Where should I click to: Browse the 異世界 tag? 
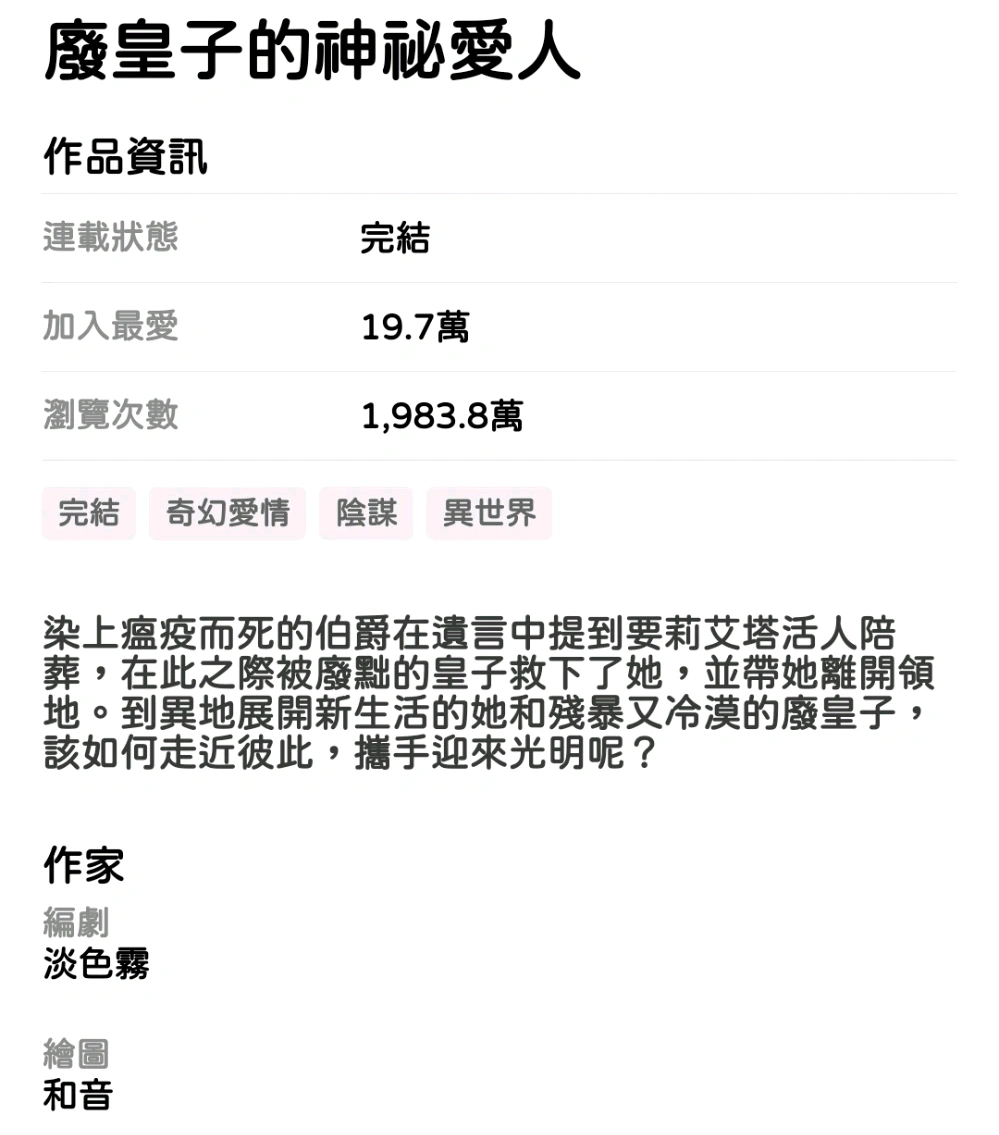coord(489,514)
